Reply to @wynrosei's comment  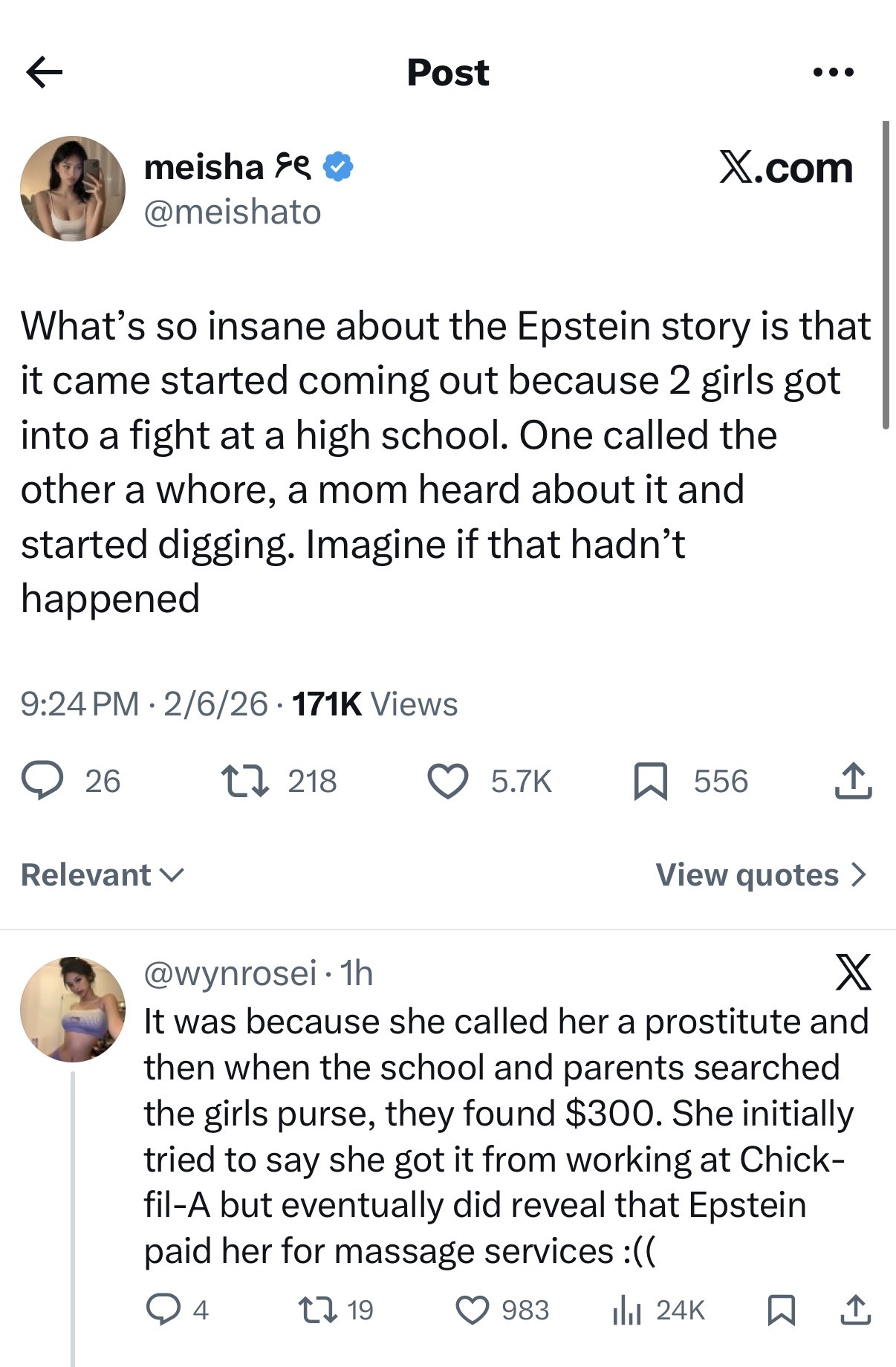click(163, 1310)
